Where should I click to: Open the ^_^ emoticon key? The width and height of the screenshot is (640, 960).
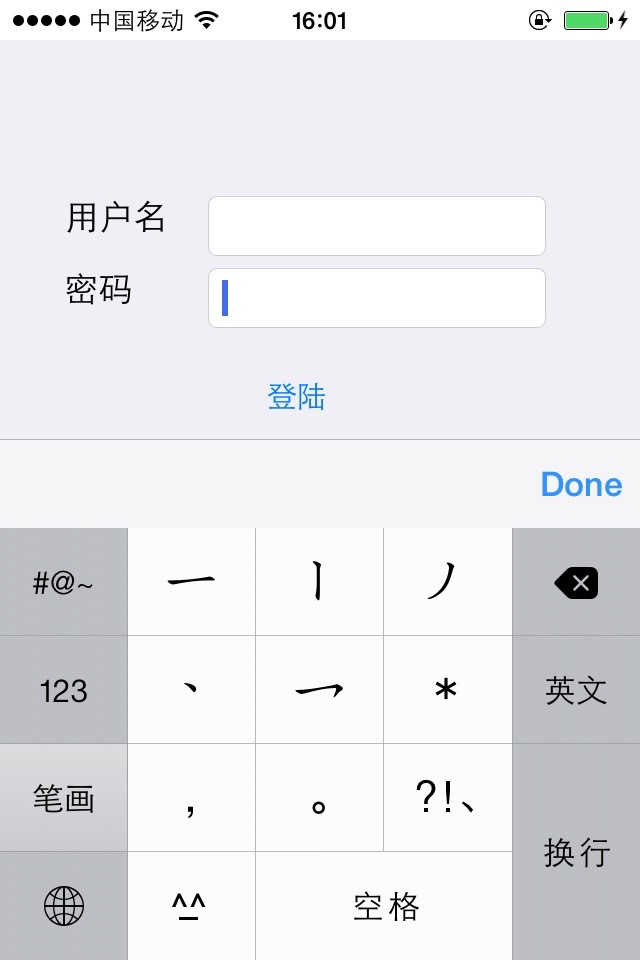tap(192, 906)
